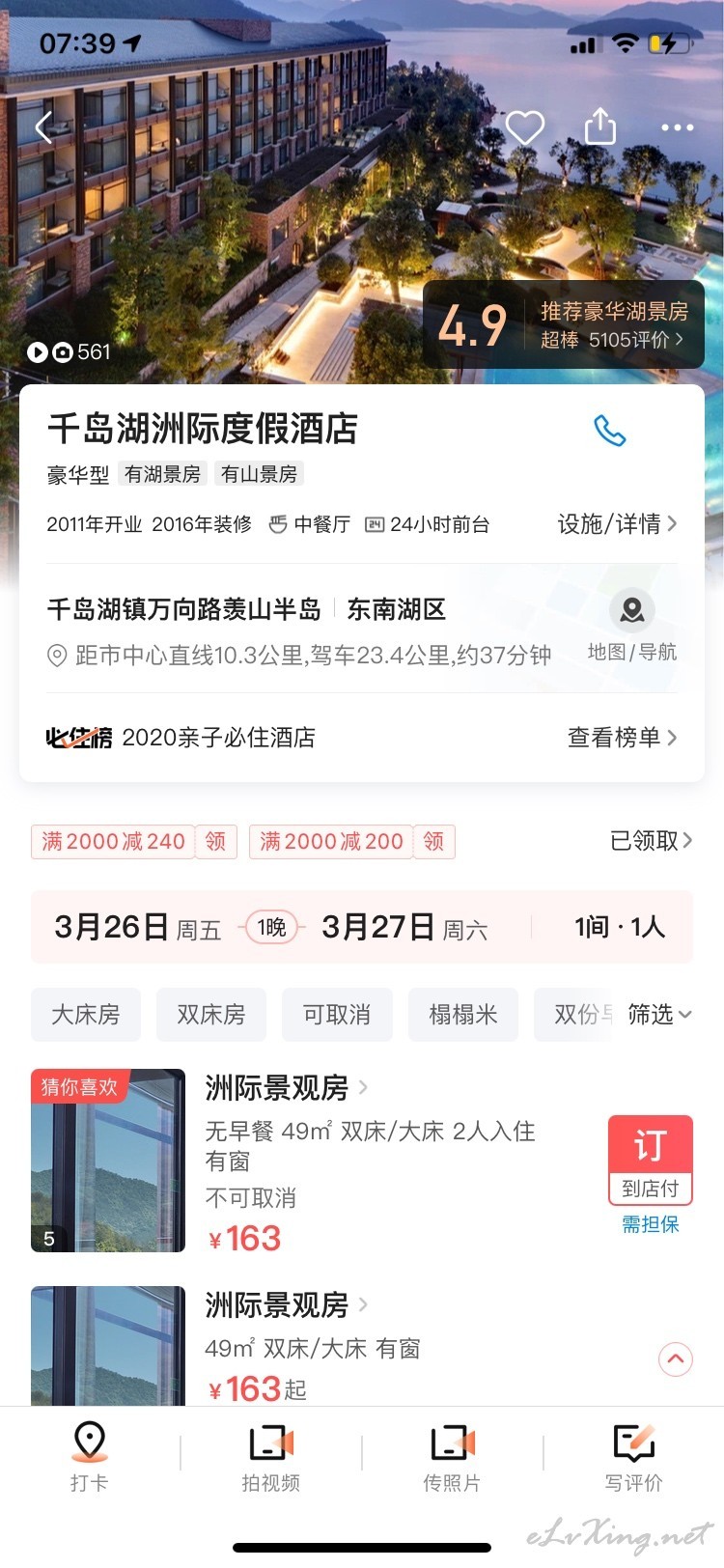Open 已领取 claimed coupons
The height and width of the screenshot is (1568, 724).
coord(651,841)
